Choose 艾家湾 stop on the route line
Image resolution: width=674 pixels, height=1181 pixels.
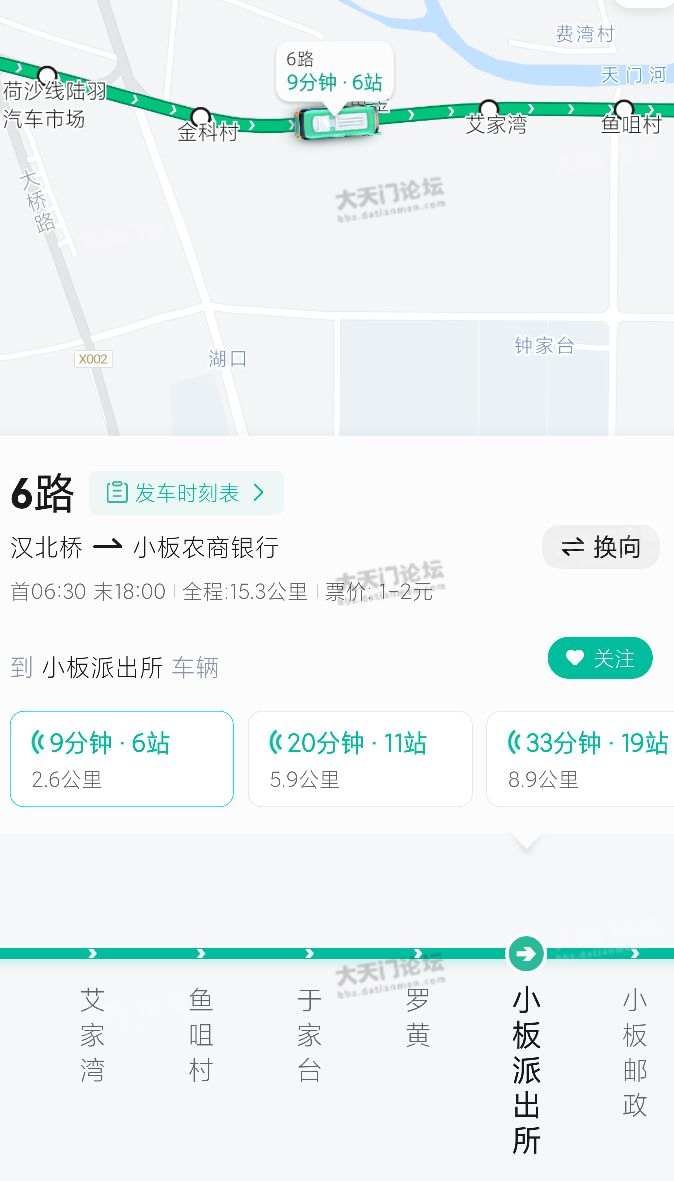[93, 1034]
